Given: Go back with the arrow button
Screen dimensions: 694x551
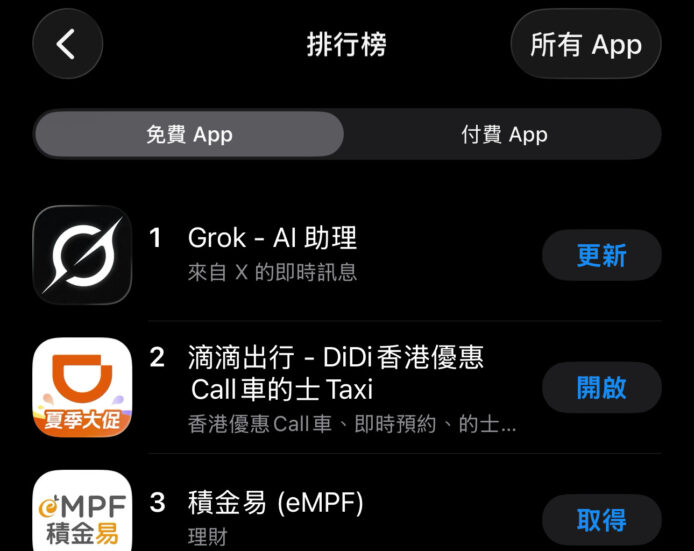Looking at the screenshot, I should click(67, 44).
